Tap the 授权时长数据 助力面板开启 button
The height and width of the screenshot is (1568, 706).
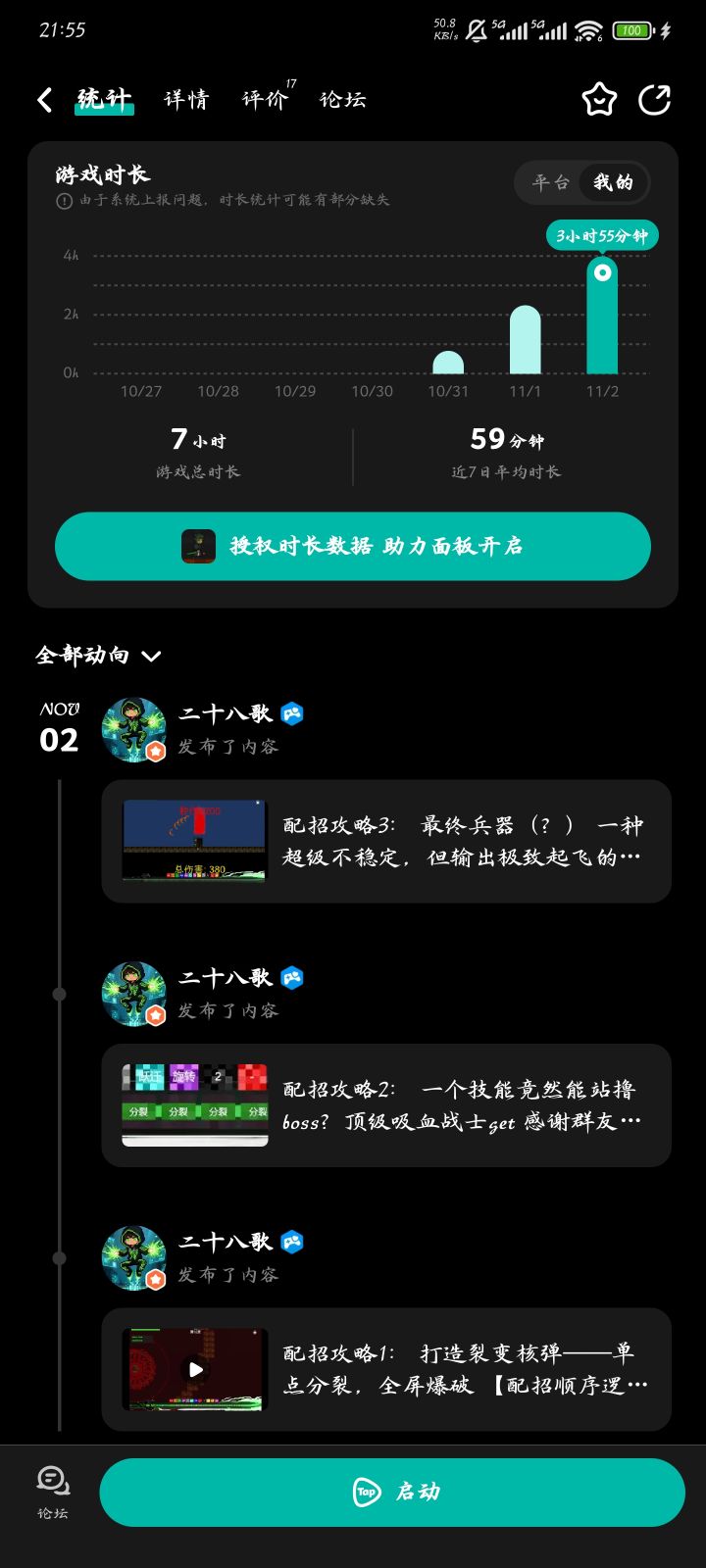pos(353,546)
